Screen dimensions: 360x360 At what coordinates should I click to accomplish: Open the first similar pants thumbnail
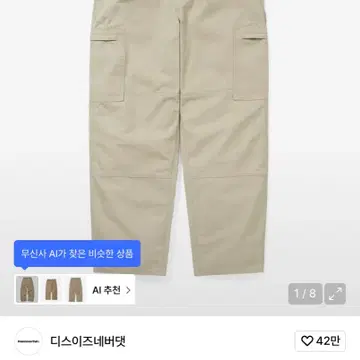(x=27, y=289)
